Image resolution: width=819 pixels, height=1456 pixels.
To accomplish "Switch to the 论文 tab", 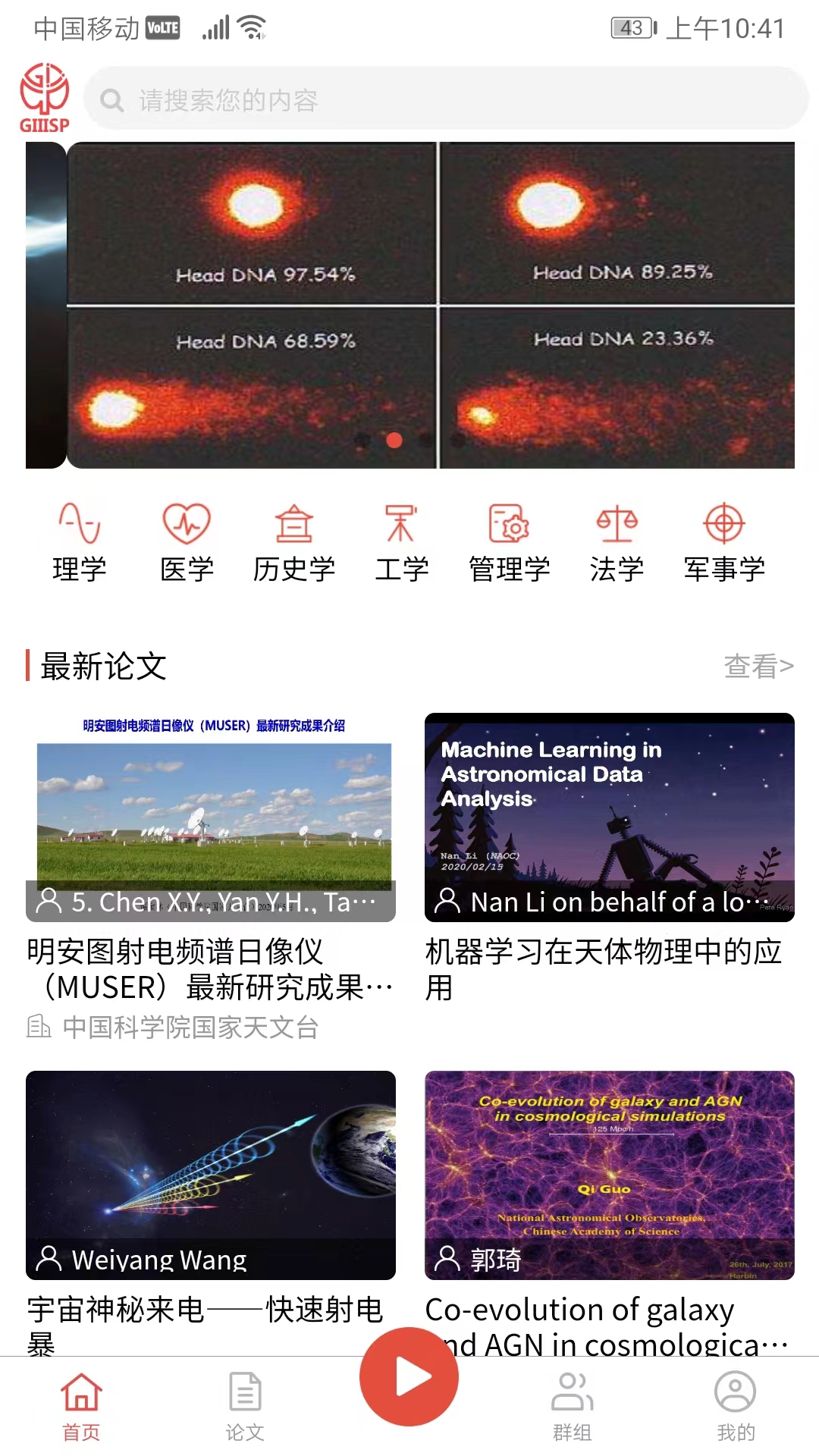I will click(245, 1407).
